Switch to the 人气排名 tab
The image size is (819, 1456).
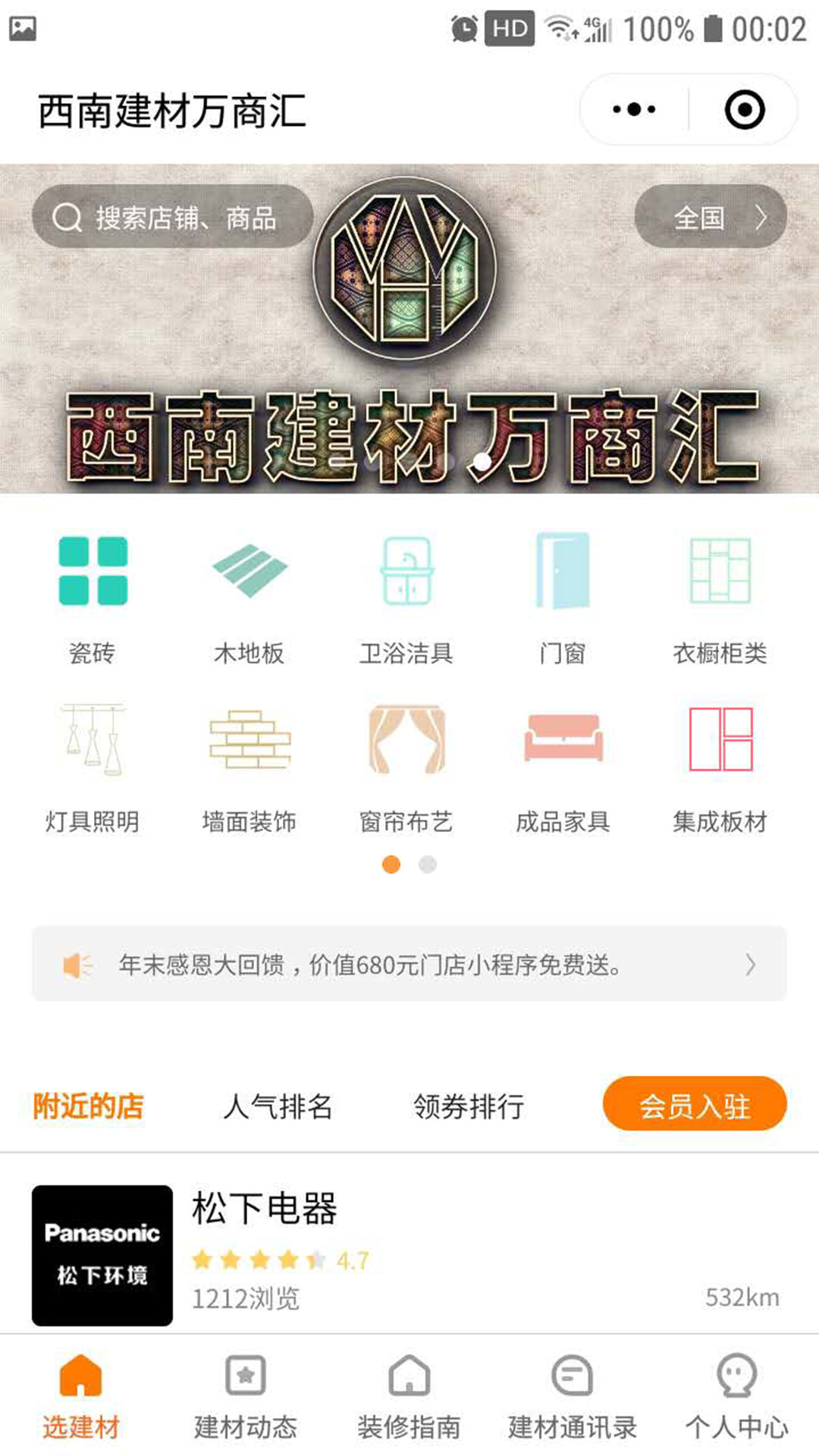[x=278, y=1106]
